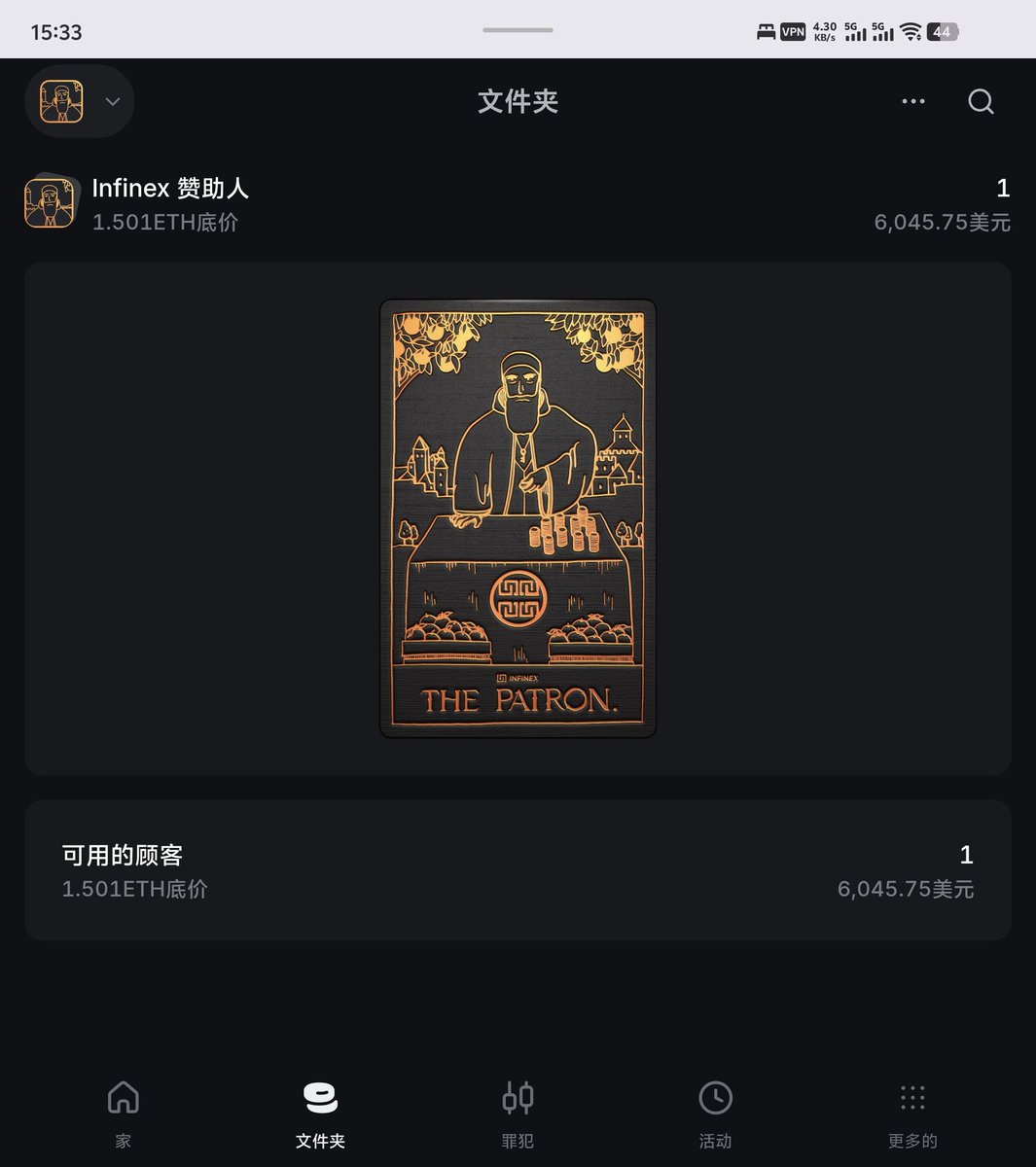1036x1167 pixels.
Task: Open the 可用的顾客 row
Action: tap(518, 870)
